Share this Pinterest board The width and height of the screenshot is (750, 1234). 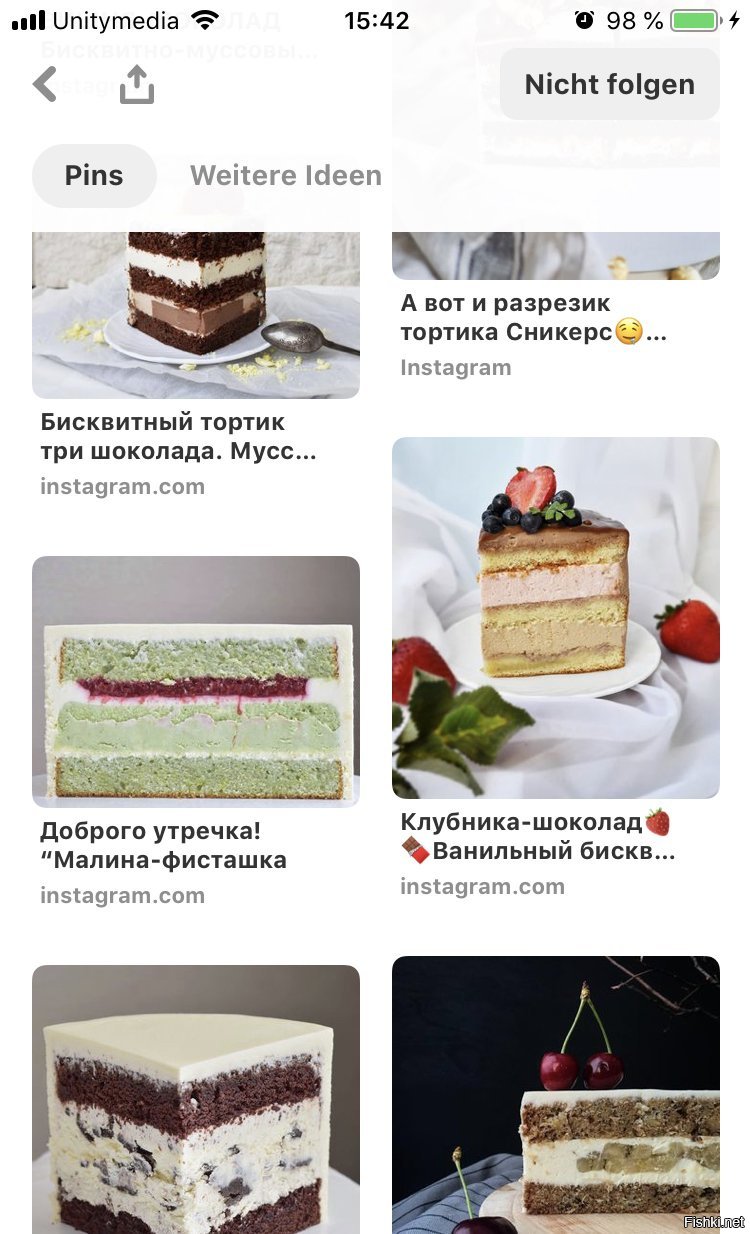click(x=137, y=85)
